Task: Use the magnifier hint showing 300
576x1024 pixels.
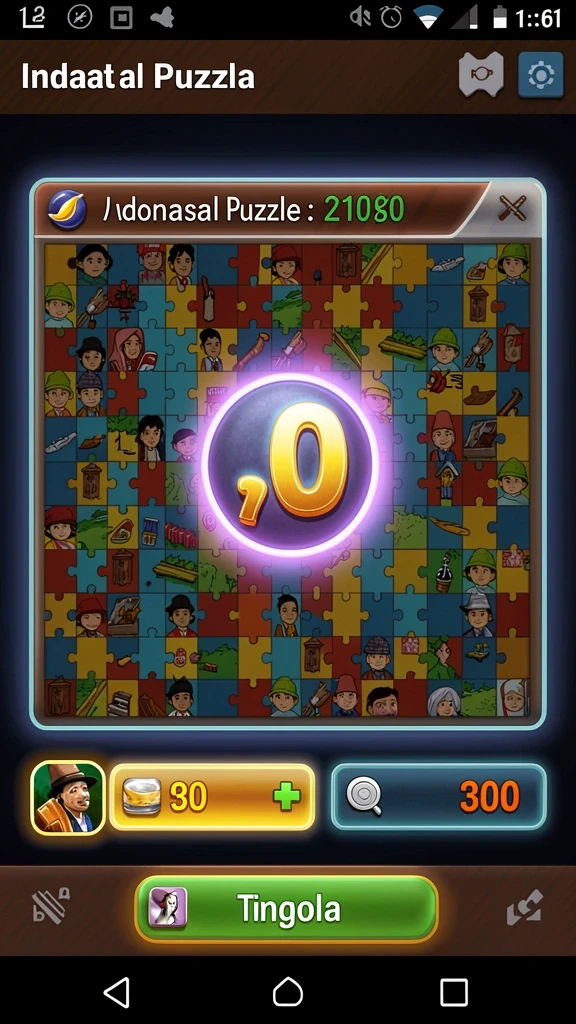Action: point(438,797)
